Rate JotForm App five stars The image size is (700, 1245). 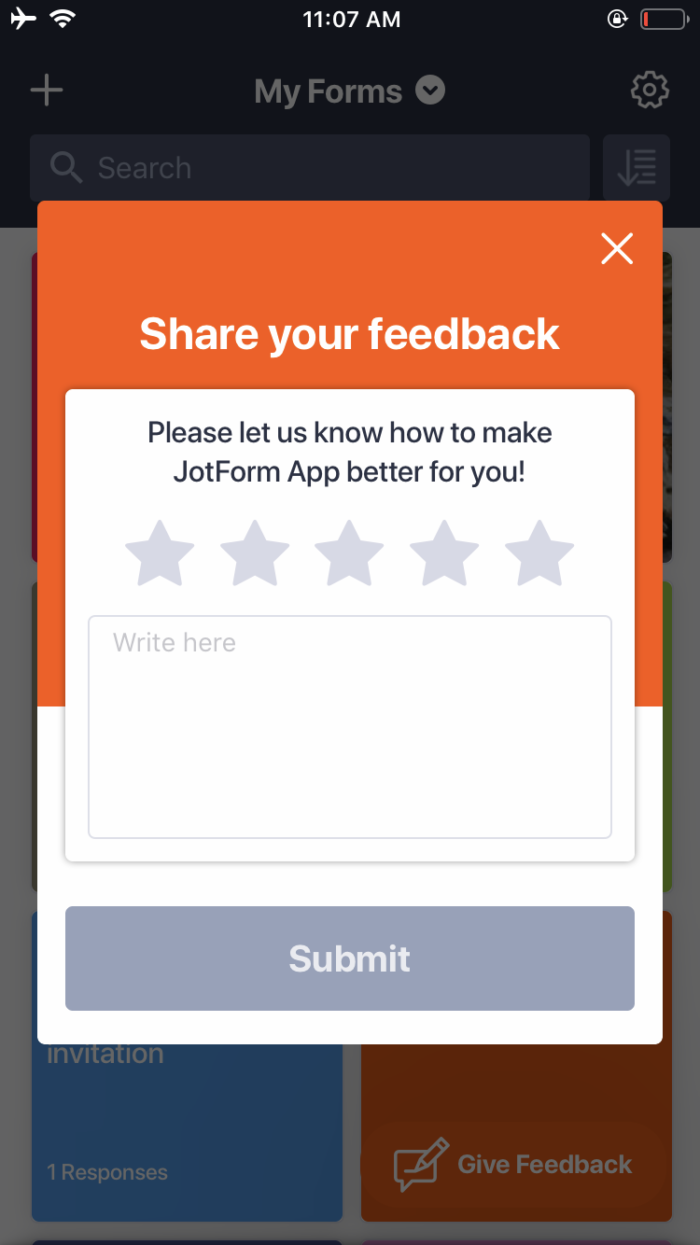[539, 553]
